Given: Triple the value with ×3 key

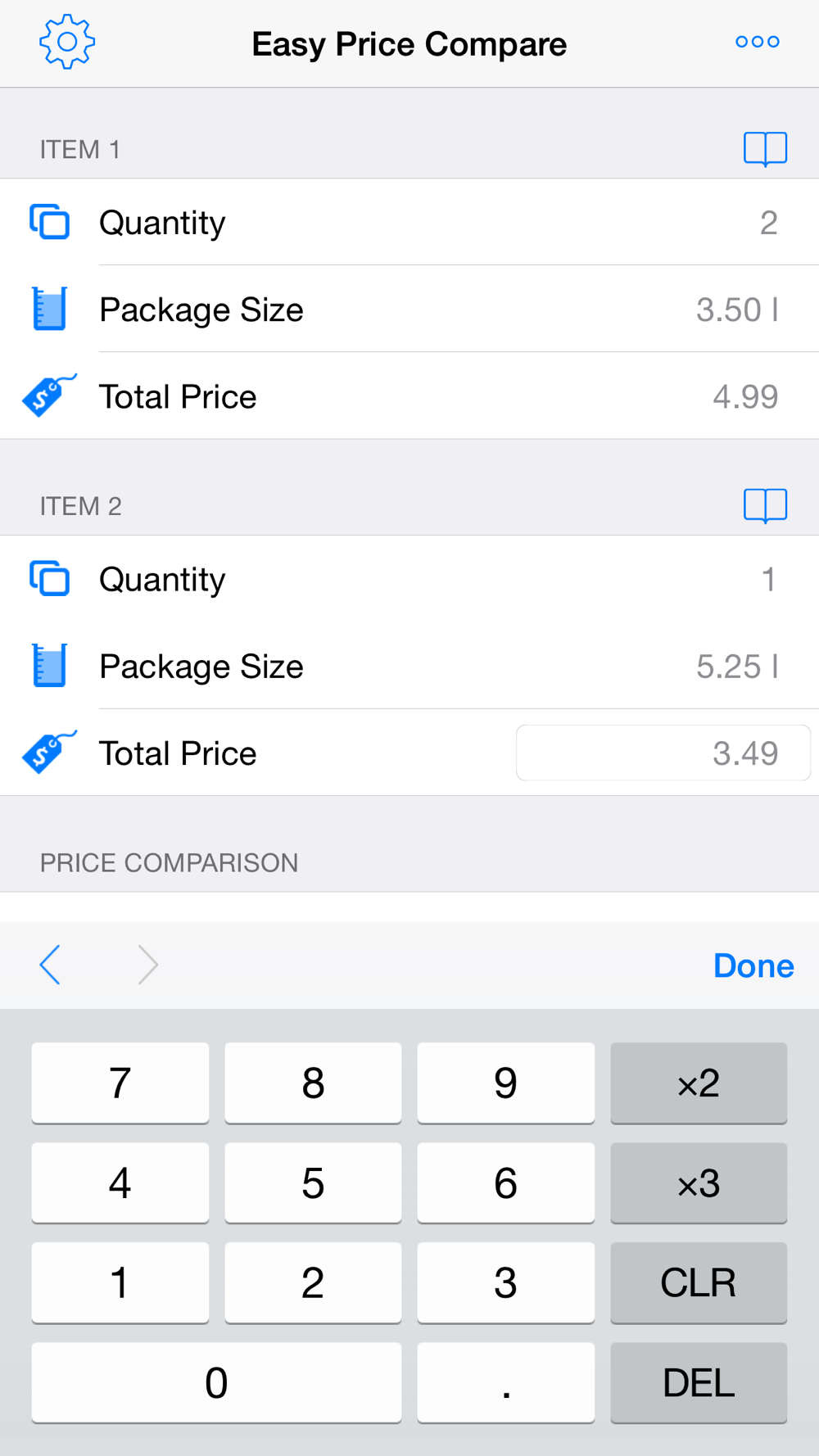Looking at the screenshot, I should point(698,1183).
